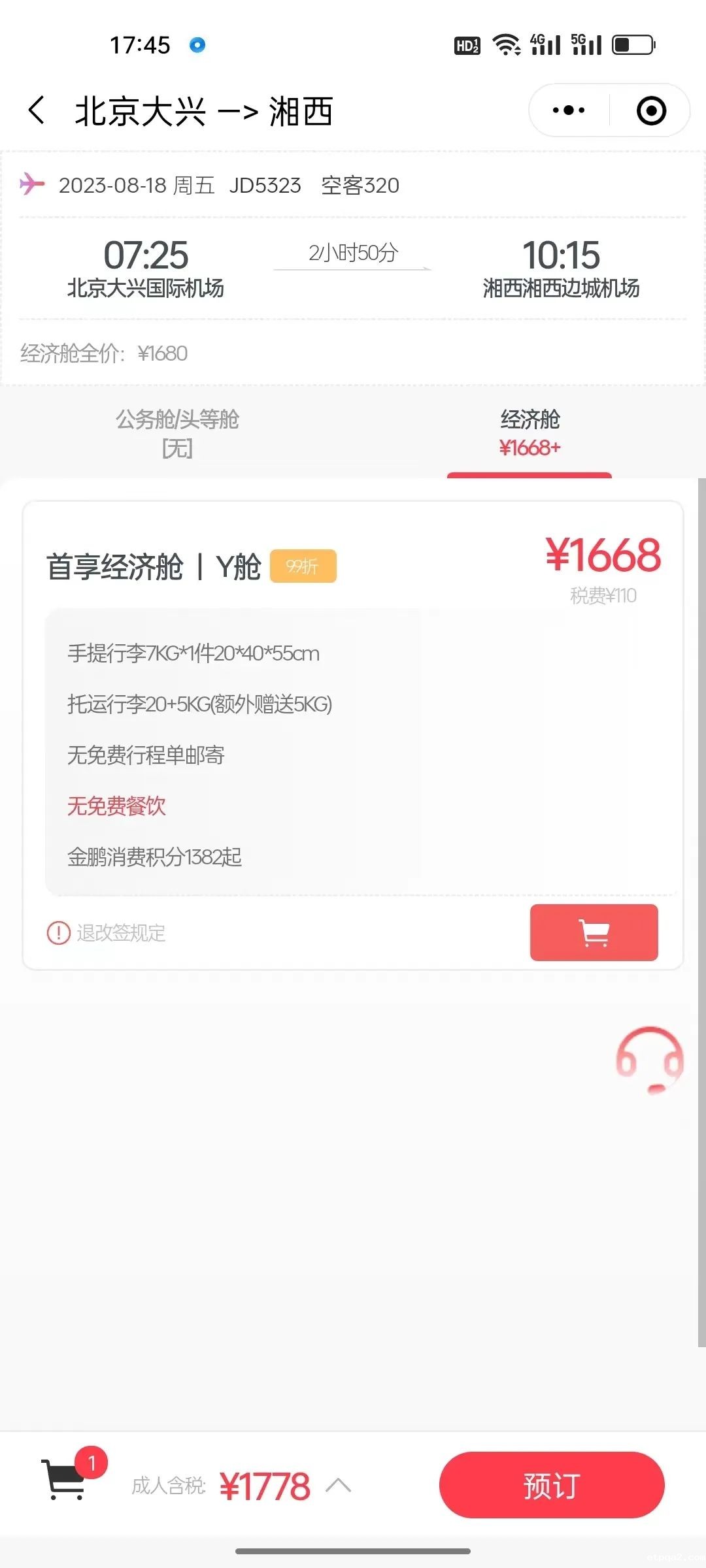Select the 经济舱 tab

point(529,433)
